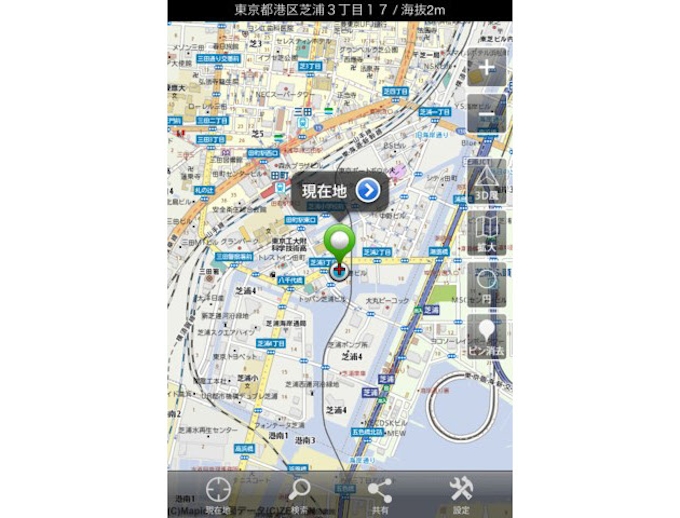Center map on 現在地 in the bottom bar
The image size is (680, 518).
(217, 494)
